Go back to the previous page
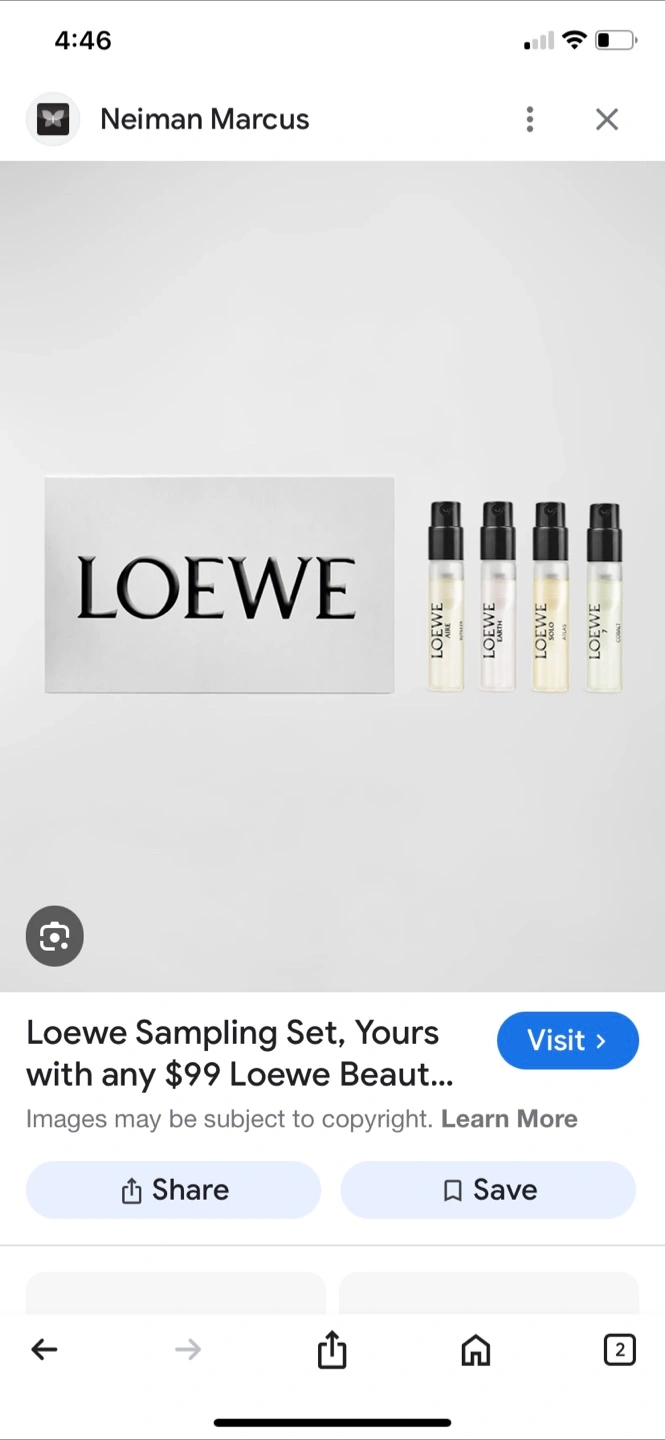The image size is (665, 1440). coord(44,1350)
